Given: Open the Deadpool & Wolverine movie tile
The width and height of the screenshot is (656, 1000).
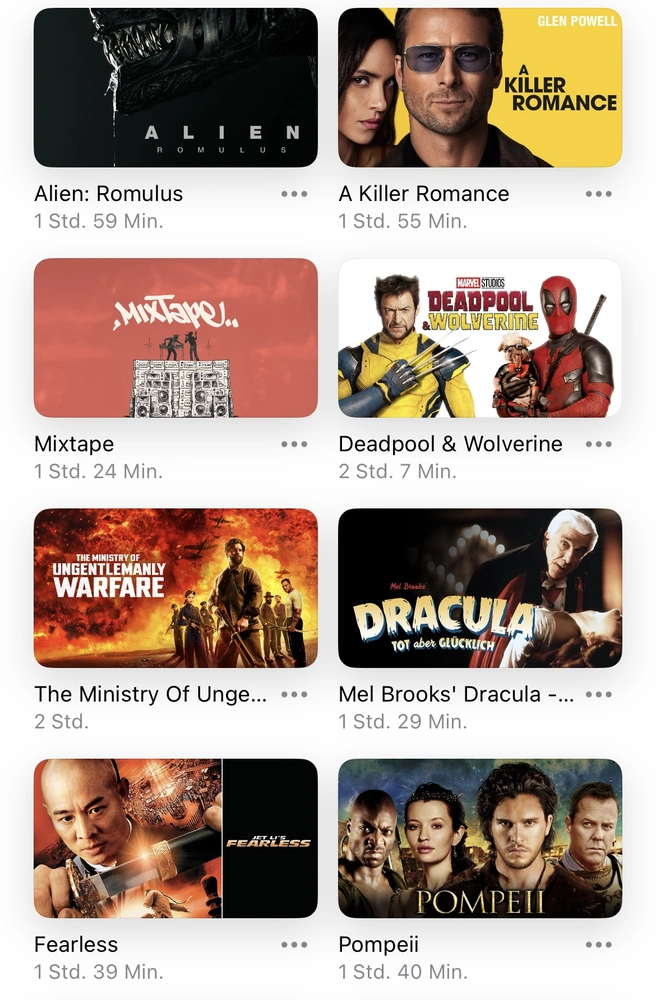Looking at the screenshot, I should [480, 338].
